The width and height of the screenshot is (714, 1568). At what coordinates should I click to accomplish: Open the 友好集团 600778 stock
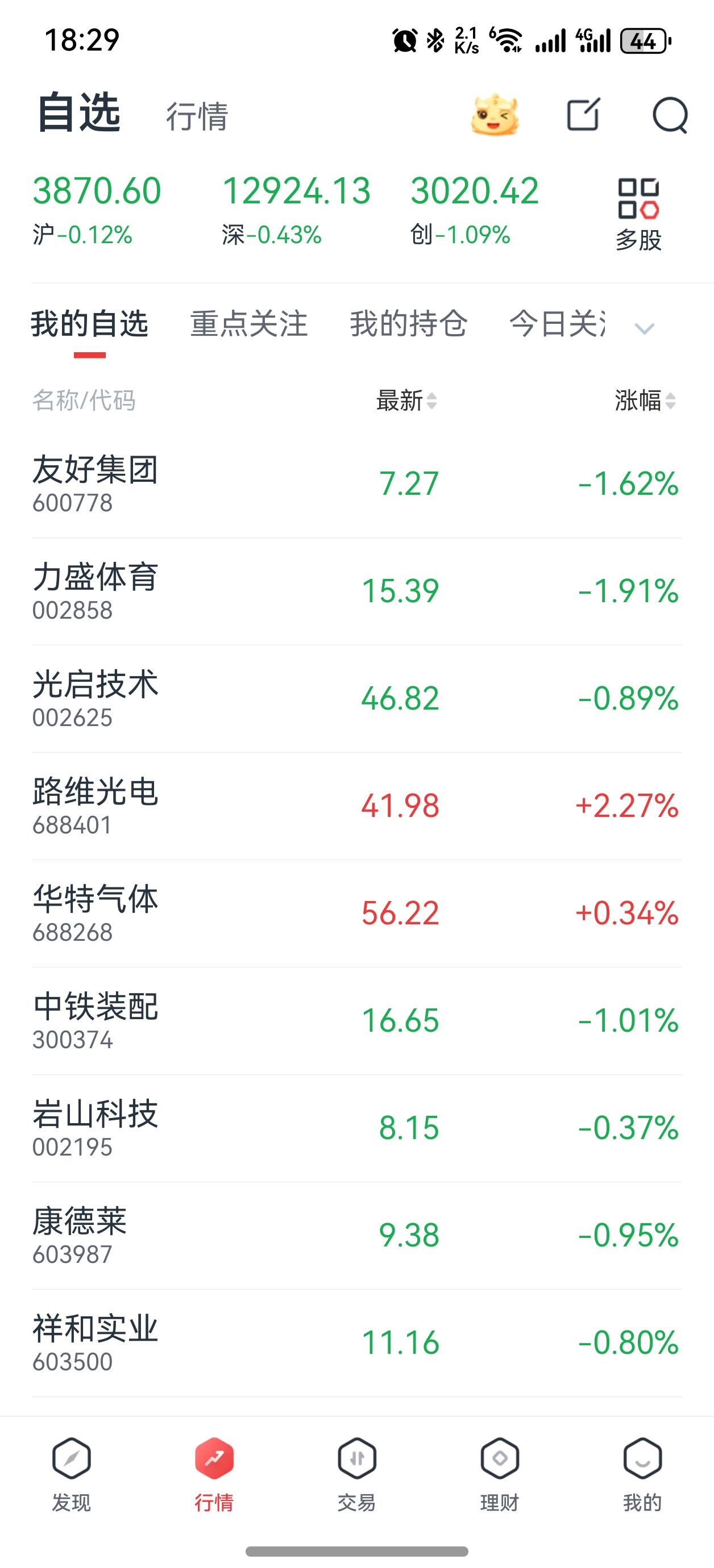tap(356, 484)
